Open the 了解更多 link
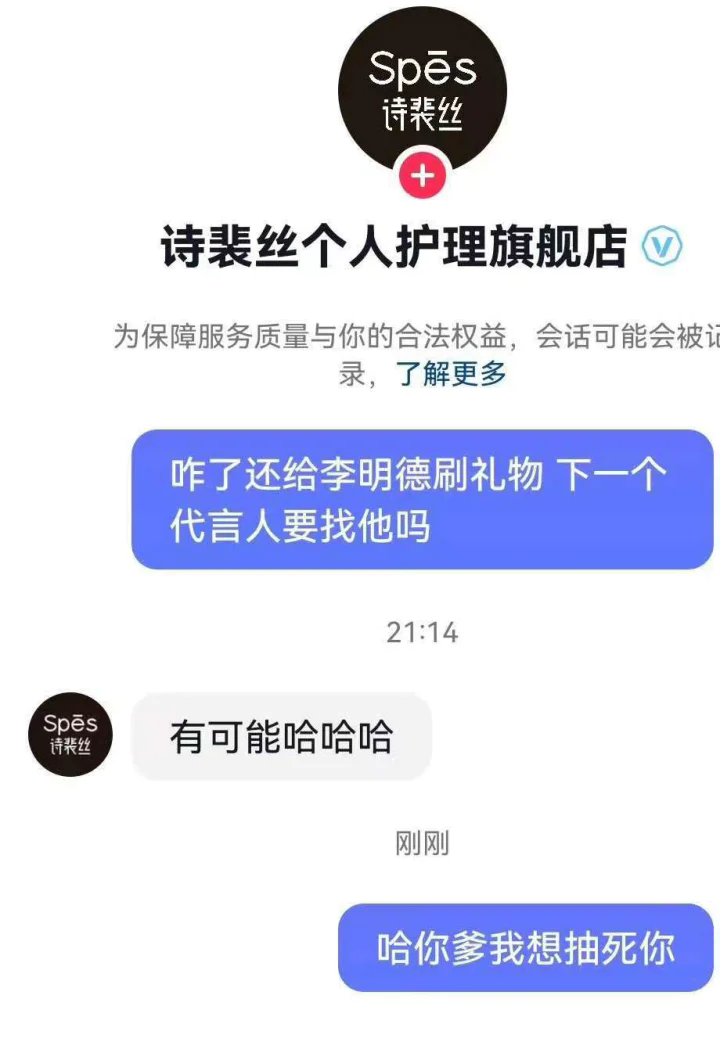The width and height of the screenshot is (720, 1060). (451, 374)
